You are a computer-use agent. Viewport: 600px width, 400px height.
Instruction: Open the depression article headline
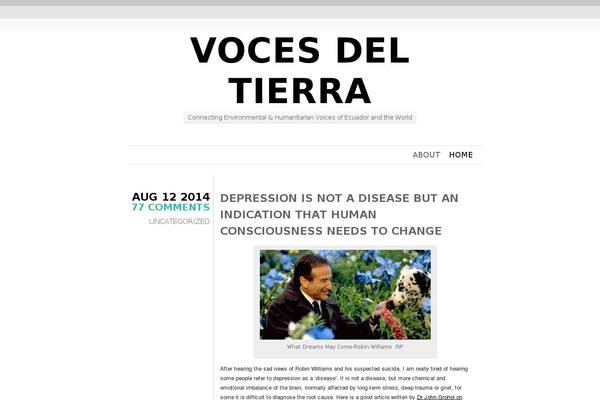tap(339, 214)
